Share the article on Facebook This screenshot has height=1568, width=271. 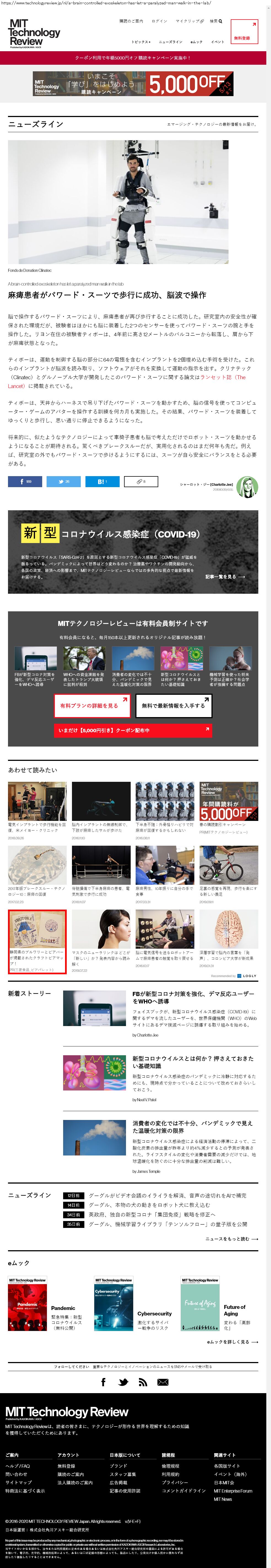[x=25, y=481]
